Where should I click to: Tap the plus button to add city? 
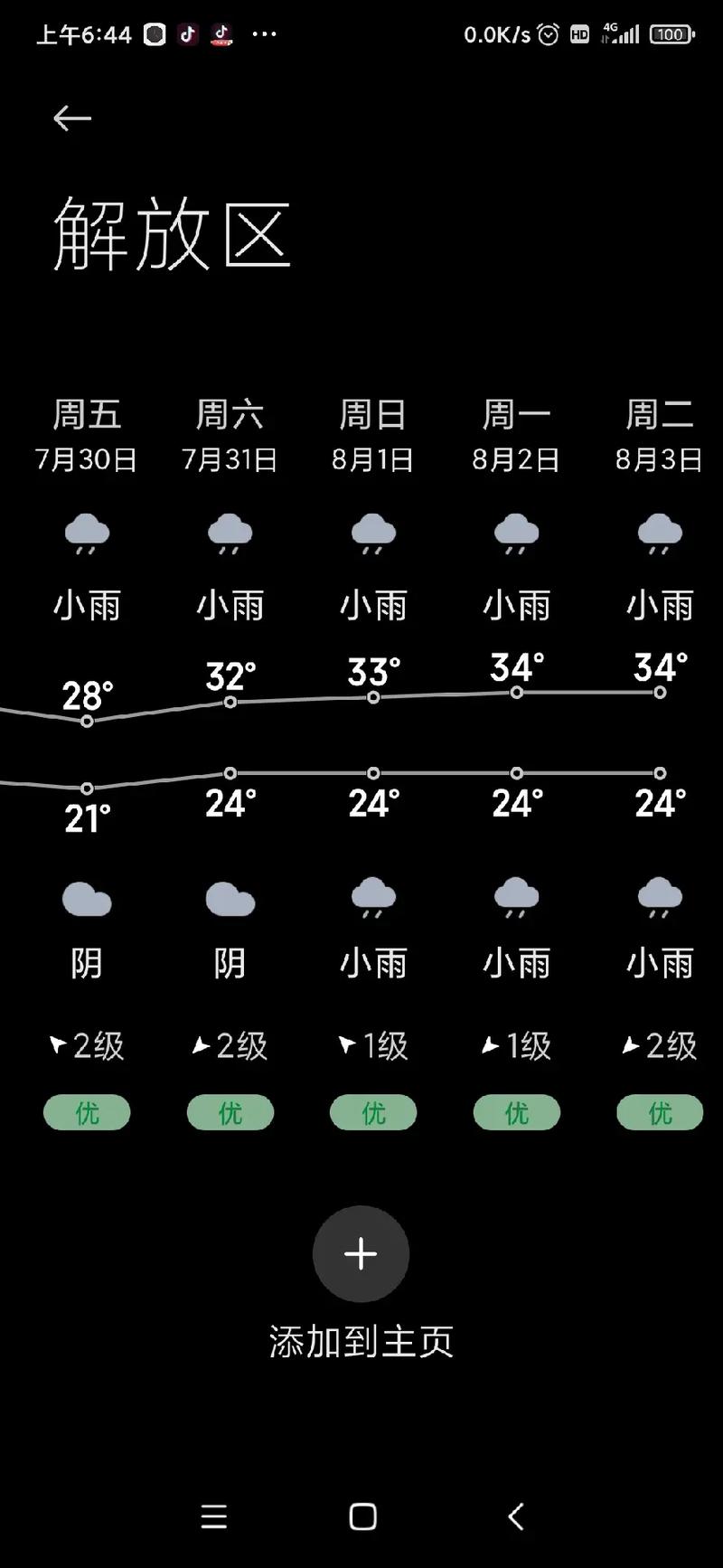361,1254
